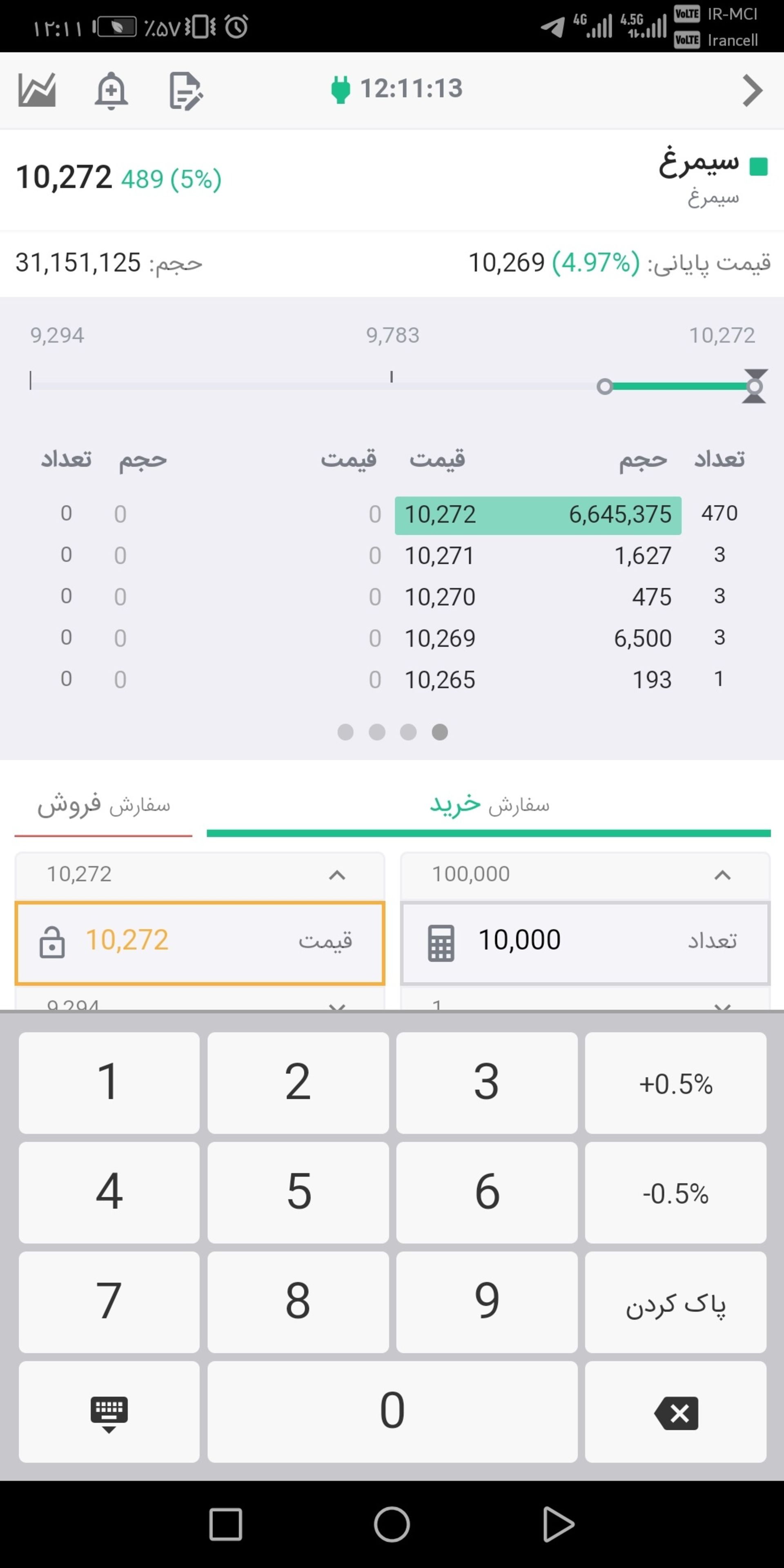Click the add price alert bell icon
The width and height of the screenshot is (784, 1568).
[x=111, y=90]
